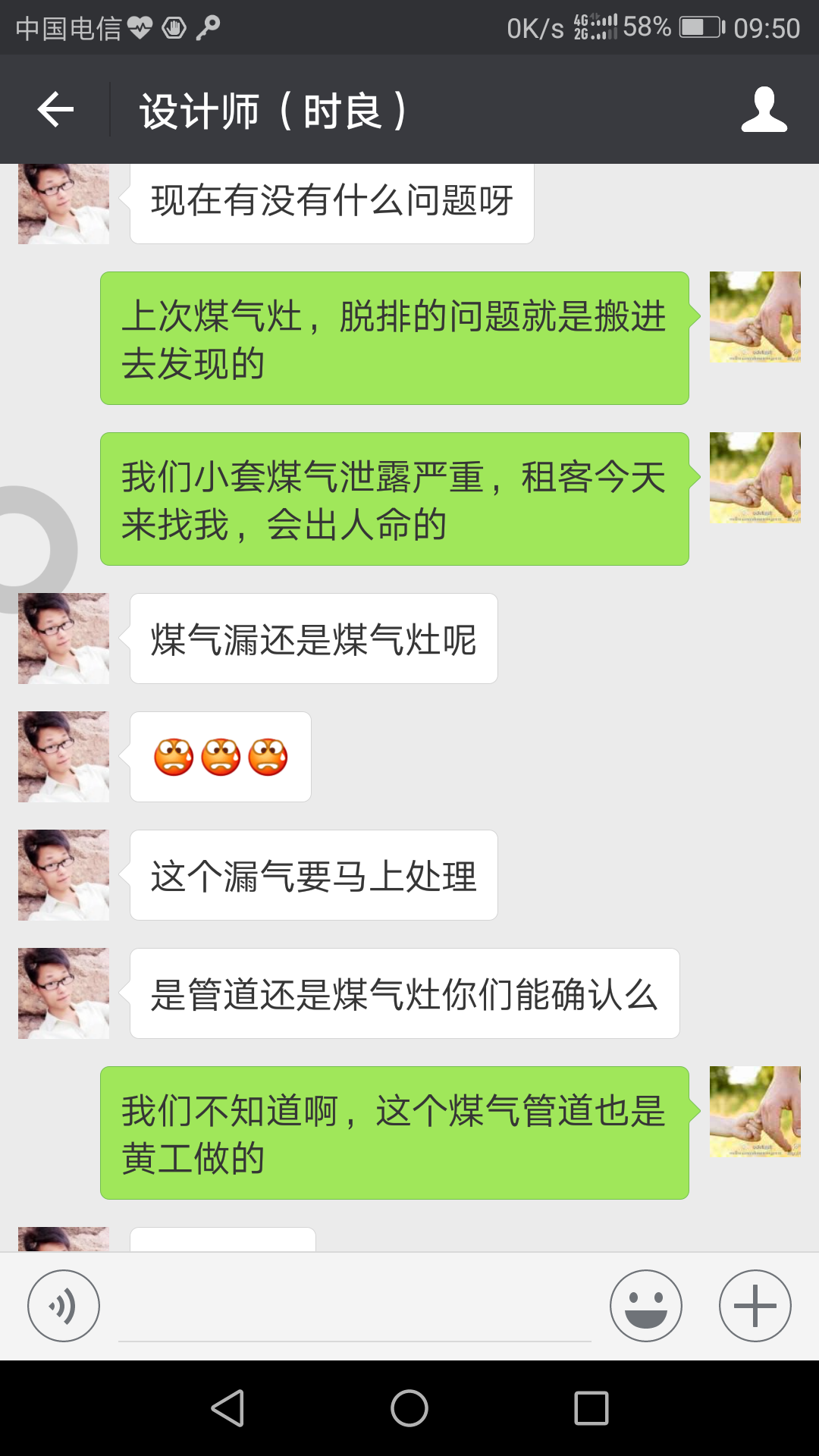Open sender avatar beside 煤气漏还是煤气灶呢
The height and width of the screenshot is (1456, 819).
click(x=64, y=639)
